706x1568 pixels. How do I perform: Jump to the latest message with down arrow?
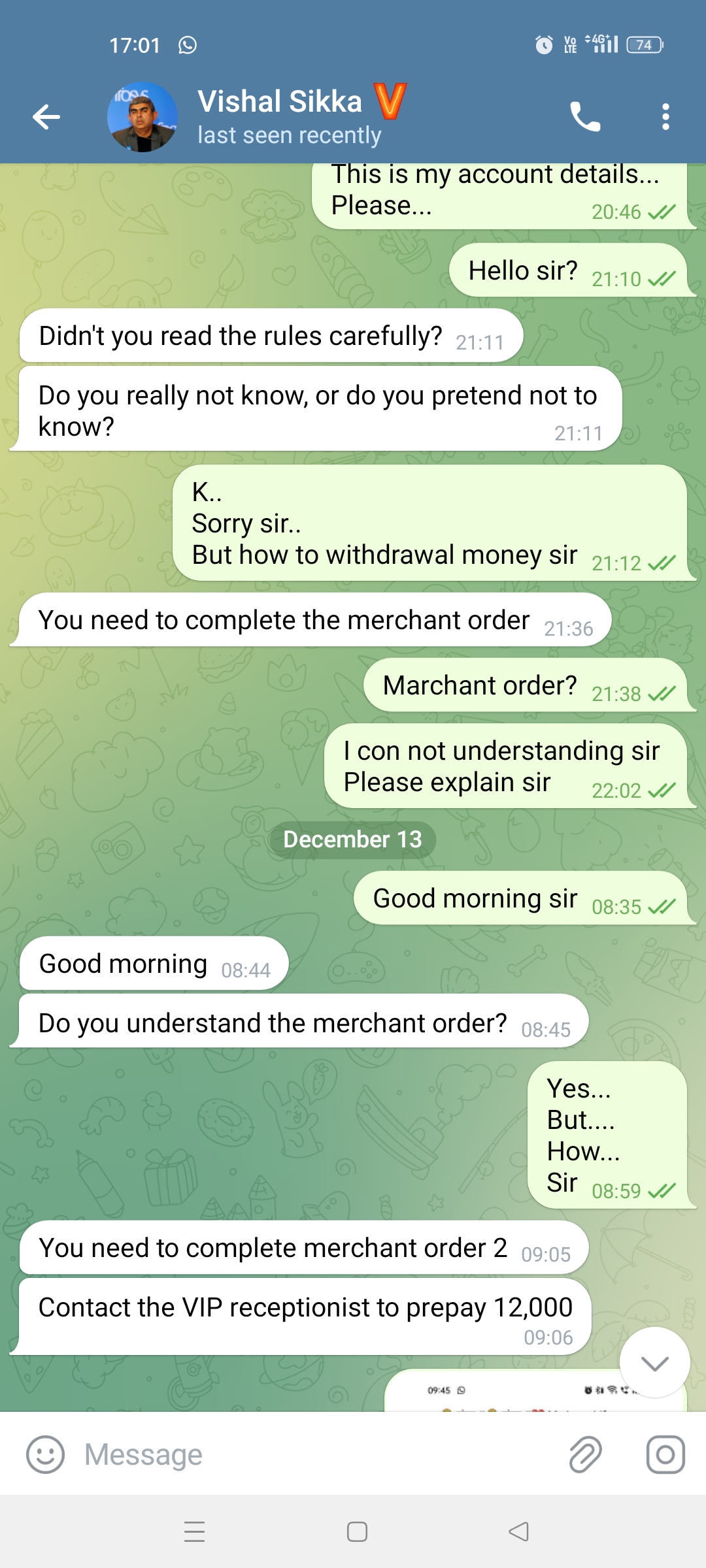[x=654, y=1362]
